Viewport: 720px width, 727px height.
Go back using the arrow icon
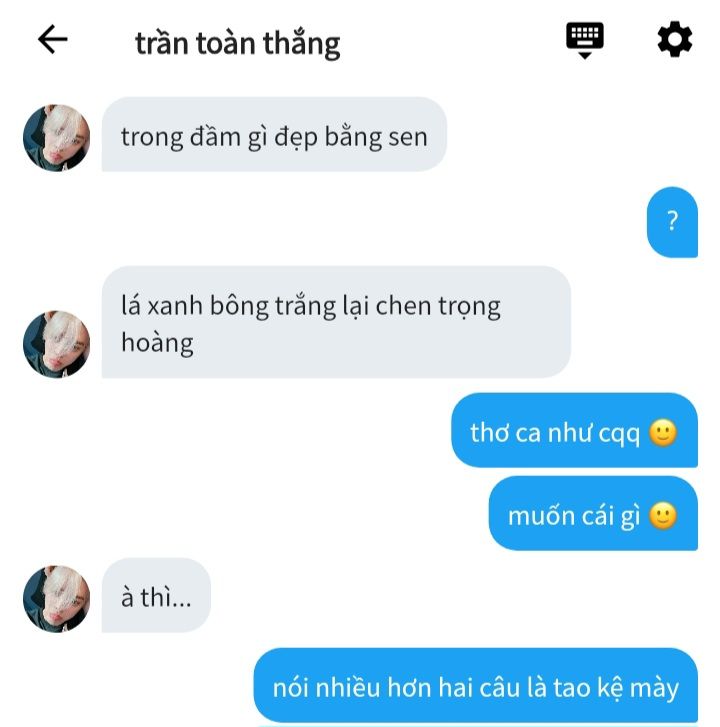(x=52, y=40)
